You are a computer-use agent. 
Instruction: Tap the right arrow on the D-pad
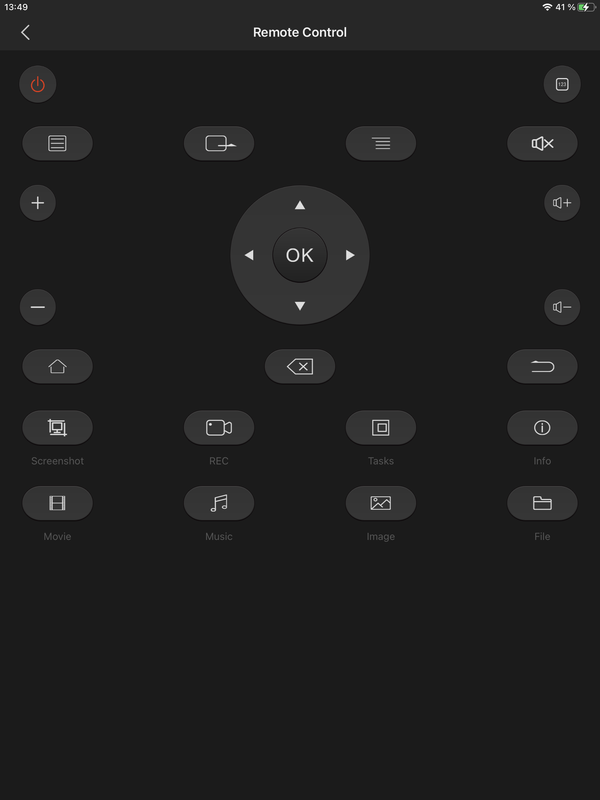click(x=350, y=255)
